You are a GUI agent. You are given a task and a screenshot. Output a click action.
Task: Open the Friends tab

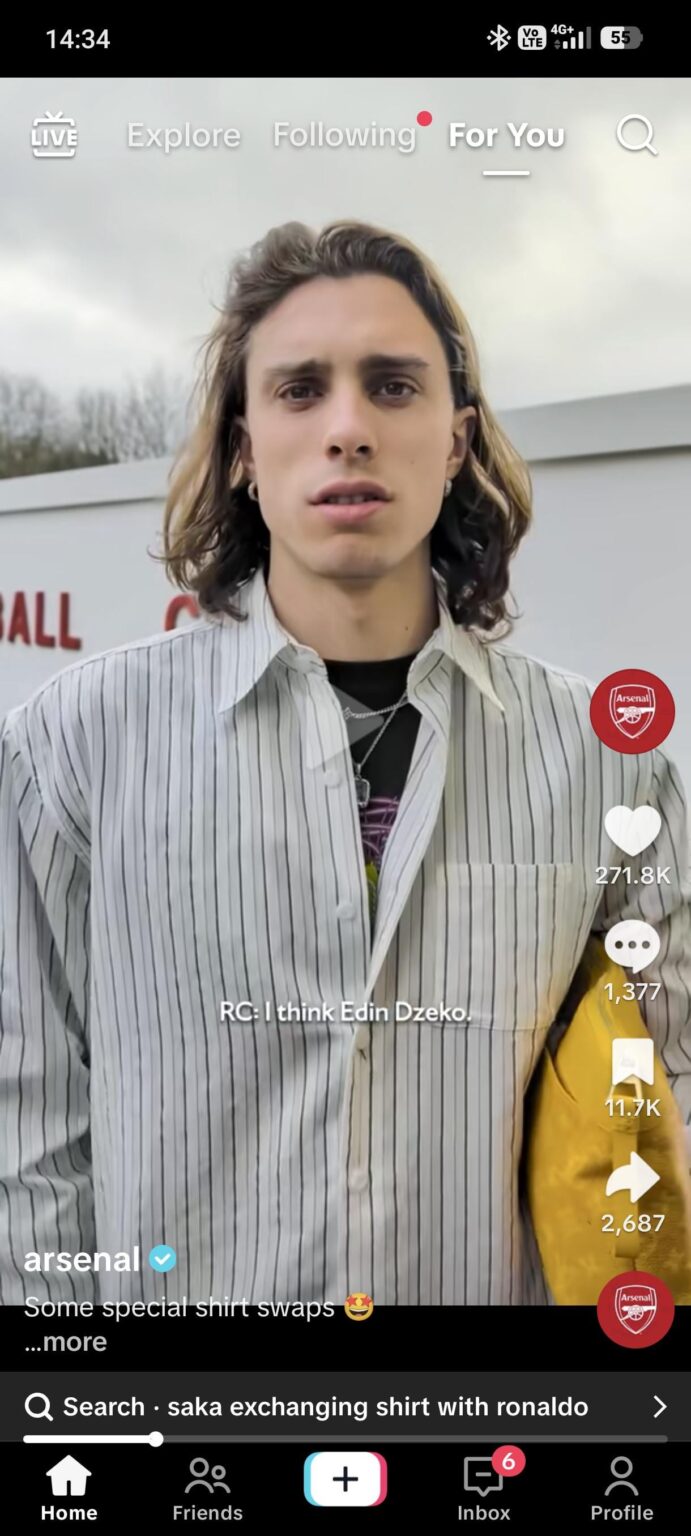207,1487
